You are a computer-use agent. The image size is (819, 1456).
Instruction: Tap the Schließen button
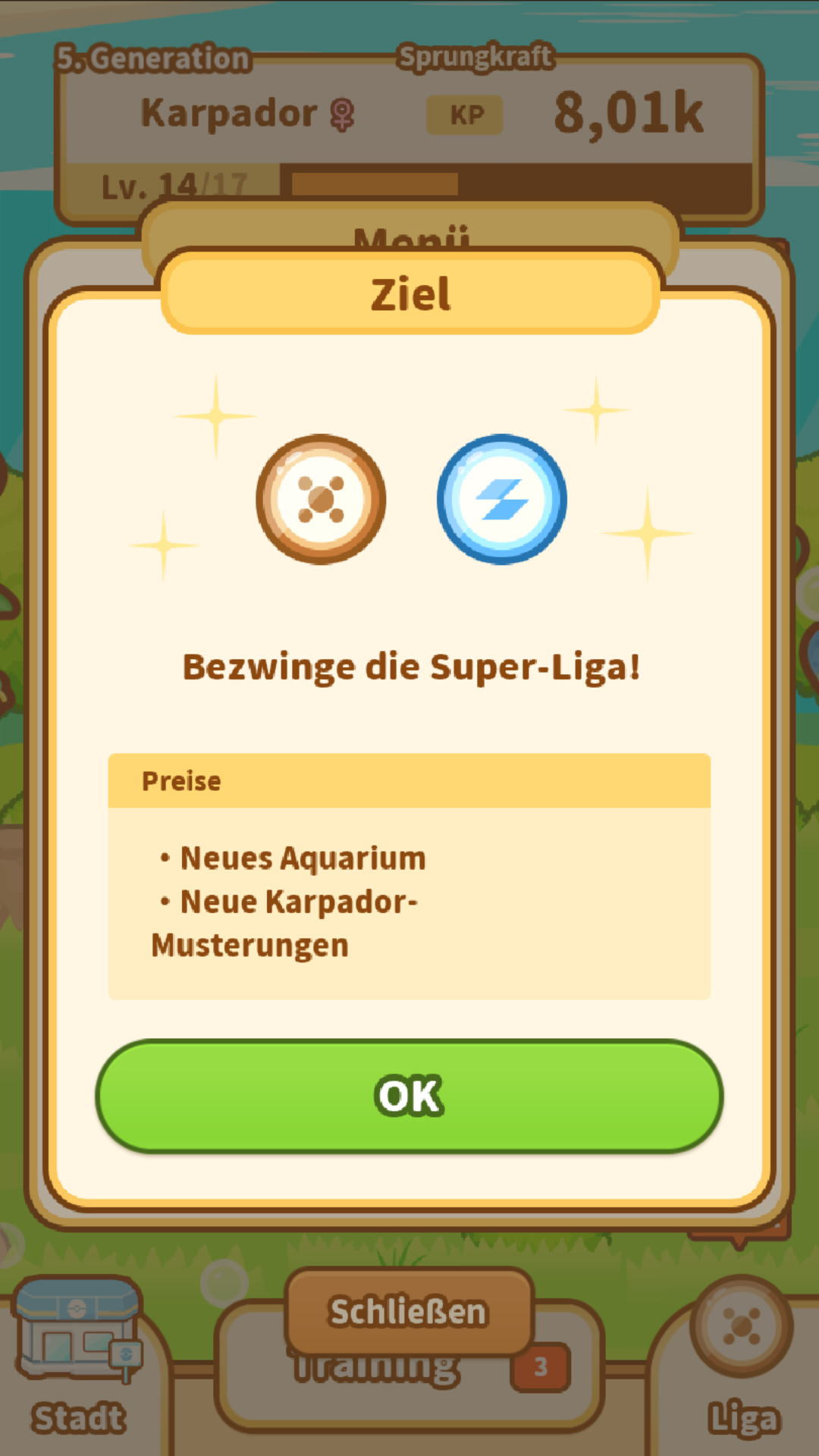(x=409, y=1311)
